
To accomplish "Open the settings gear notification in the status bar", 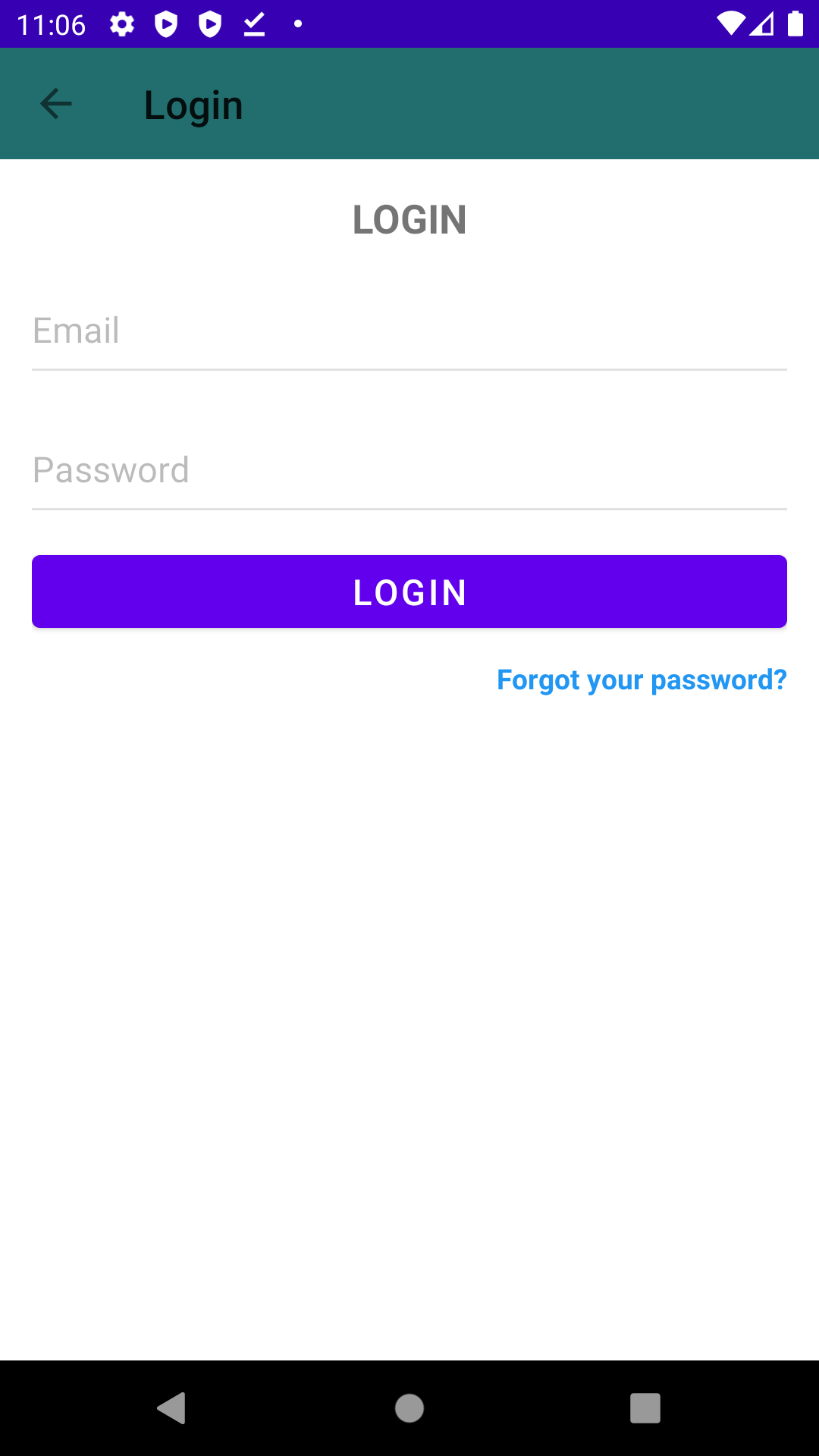I will 123,24.
